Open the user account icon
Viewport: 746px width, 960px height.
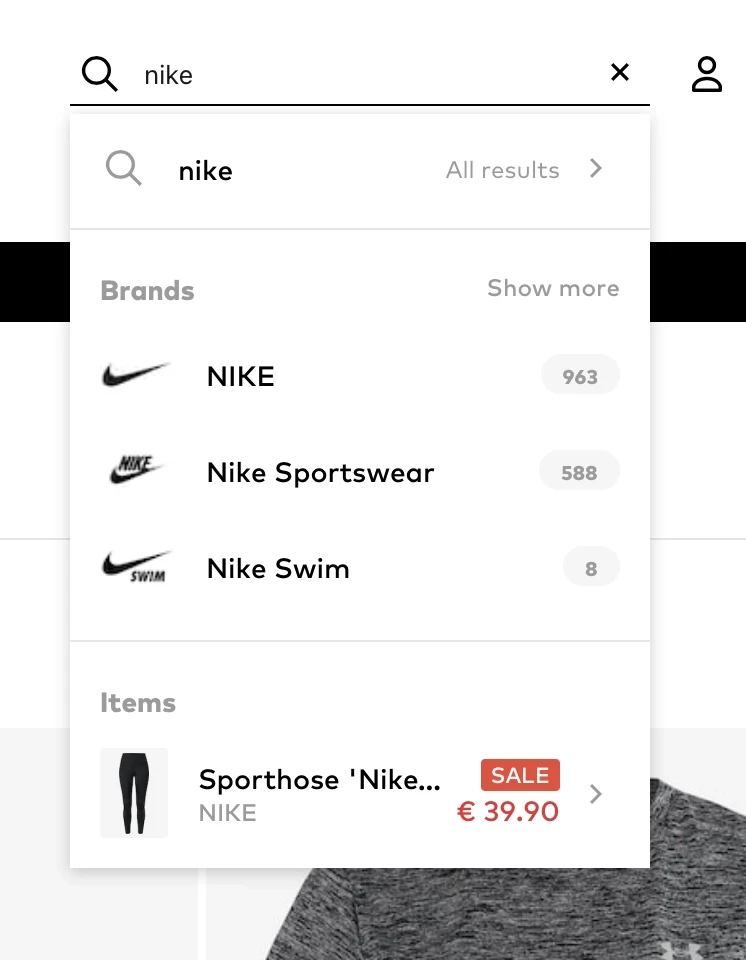click(707, 75)
